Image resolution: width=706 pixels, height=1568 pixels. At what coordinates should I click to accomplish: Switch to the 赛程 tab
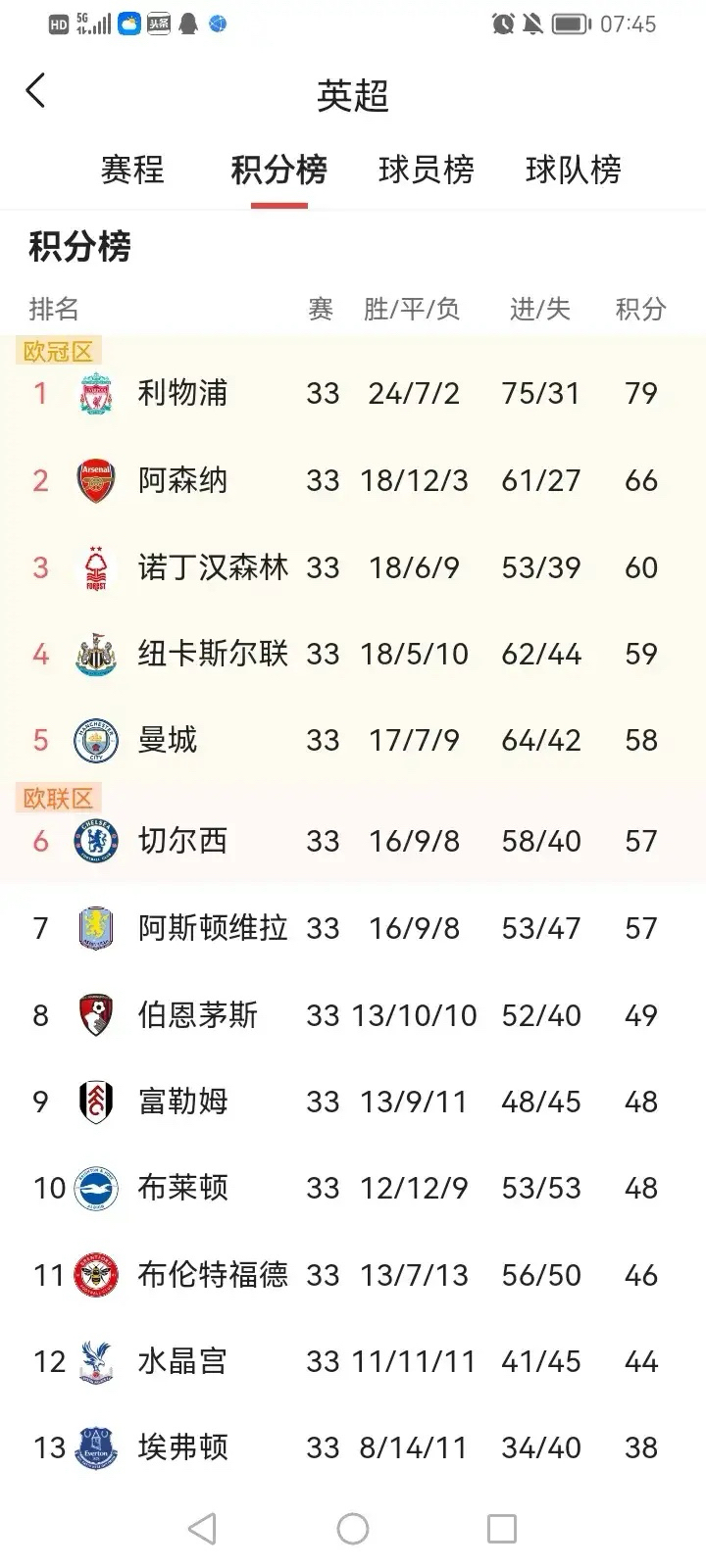(x=132, y=170)
